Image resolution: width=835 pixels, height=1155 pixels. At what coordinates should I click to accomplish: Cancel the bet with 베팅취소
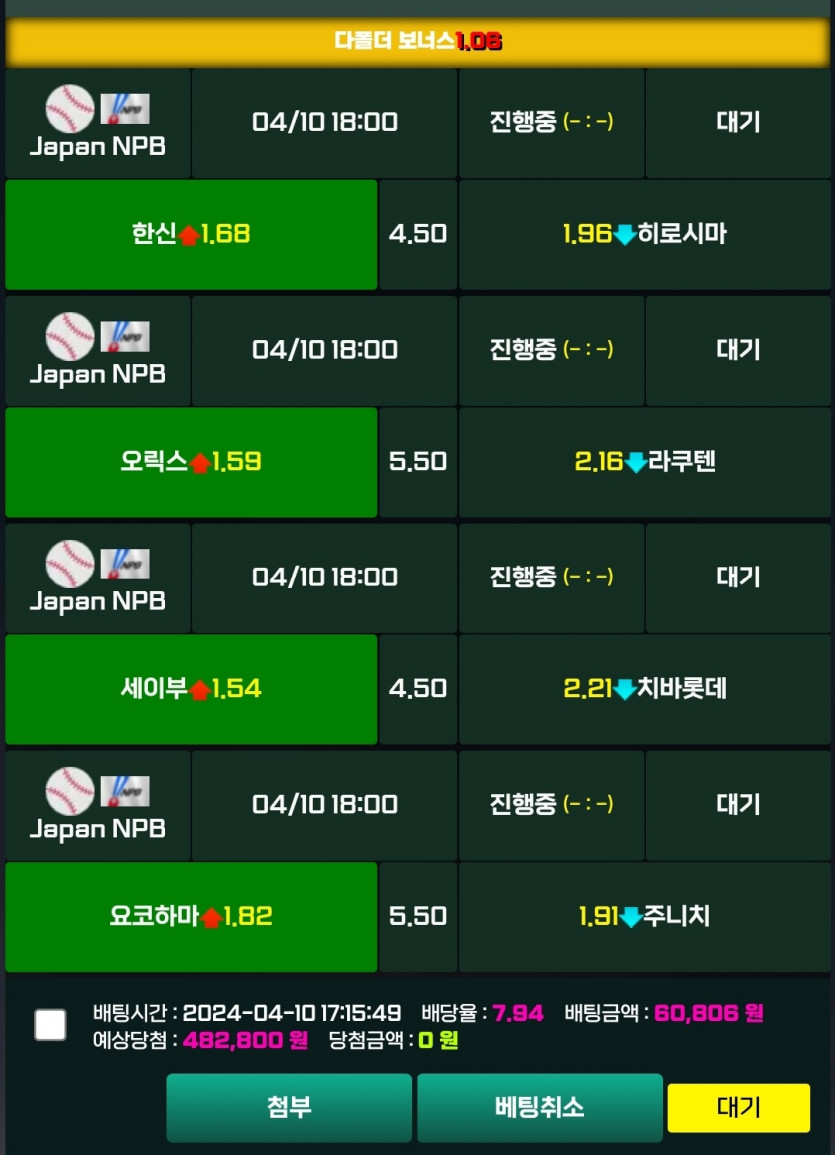(539, 1107)
